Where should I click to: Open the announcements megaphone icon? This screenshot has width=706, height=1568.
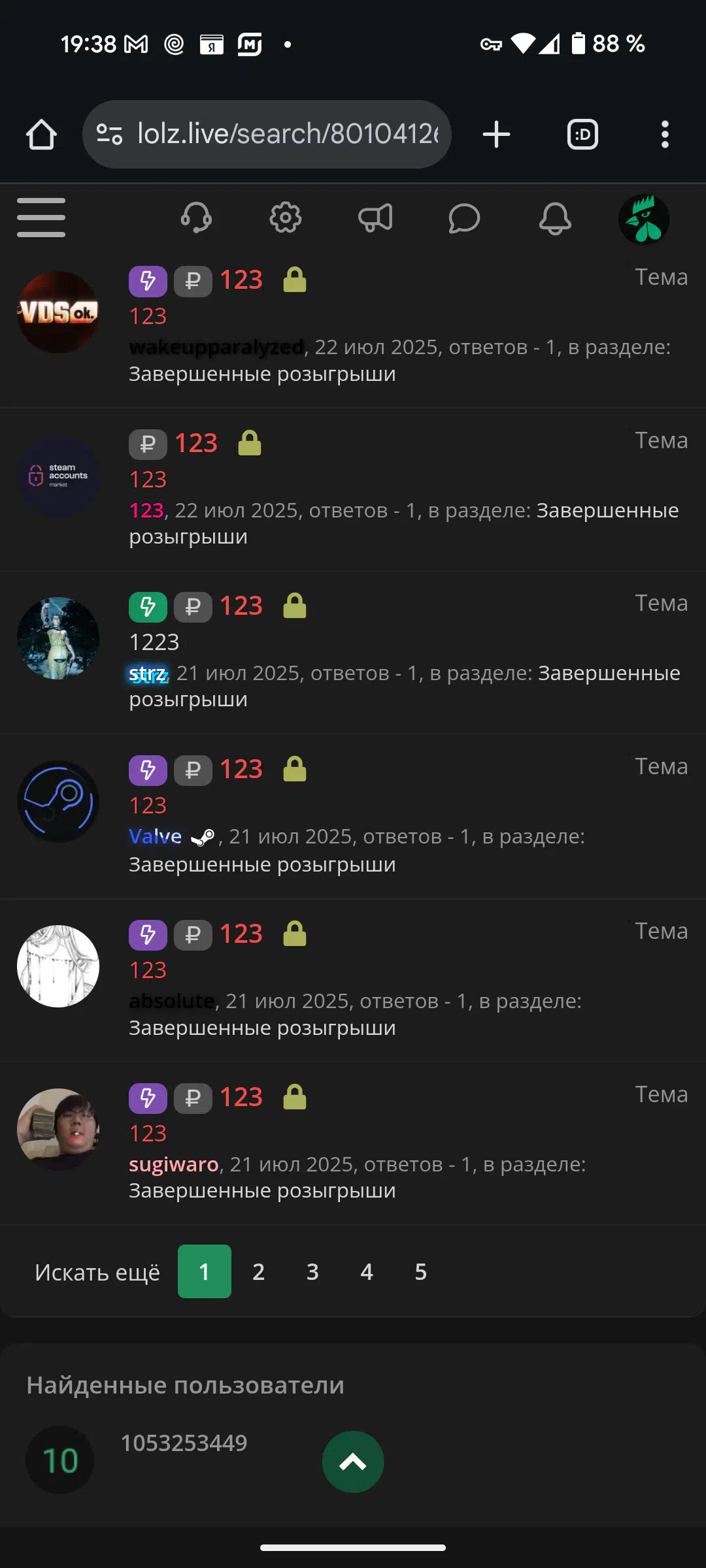[375, 218]
